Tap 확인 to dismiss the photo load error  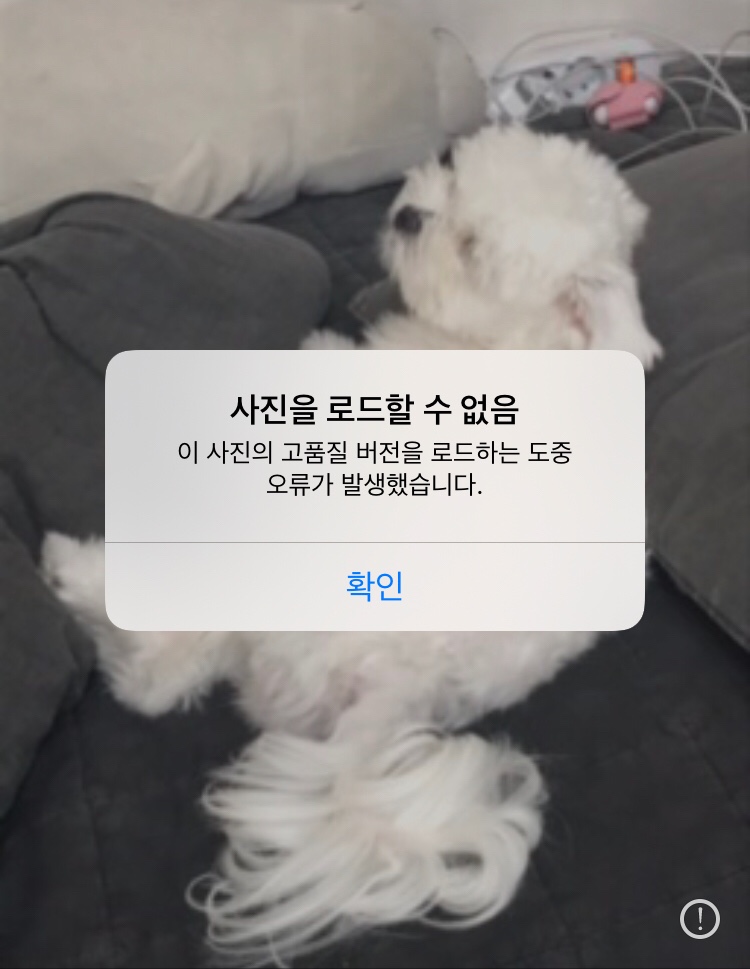[374, 586]
